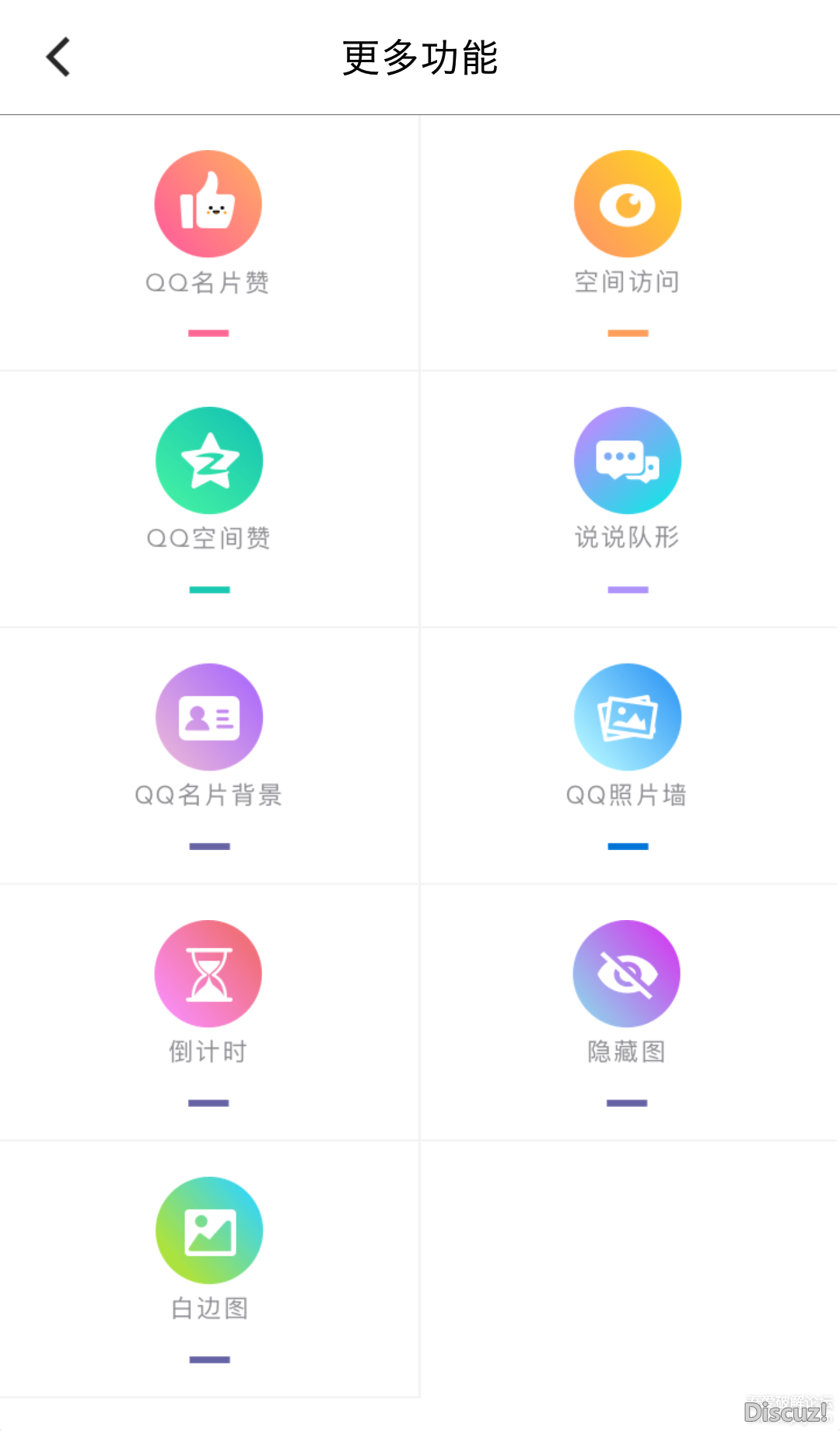
Task: Tap the QQ名片赞 text label
Action: [208, 283]
